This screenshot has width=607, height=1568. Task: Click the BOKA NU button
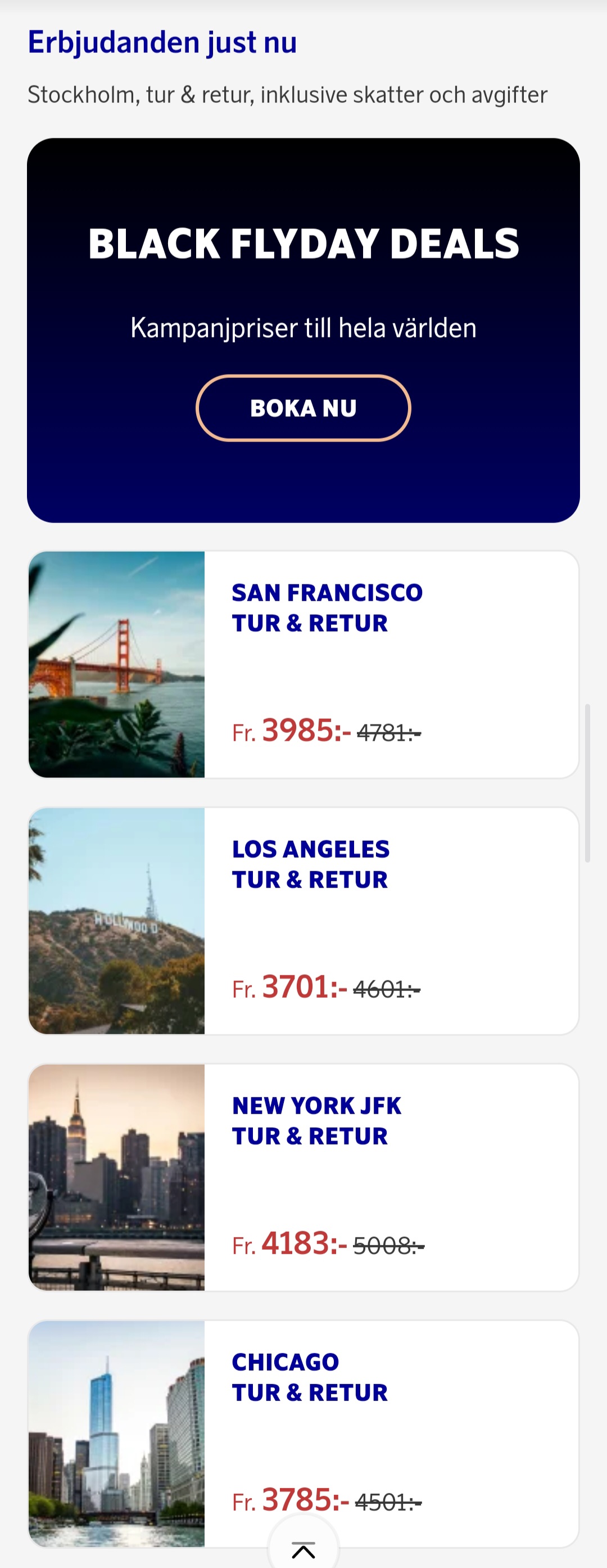point(303,408)
